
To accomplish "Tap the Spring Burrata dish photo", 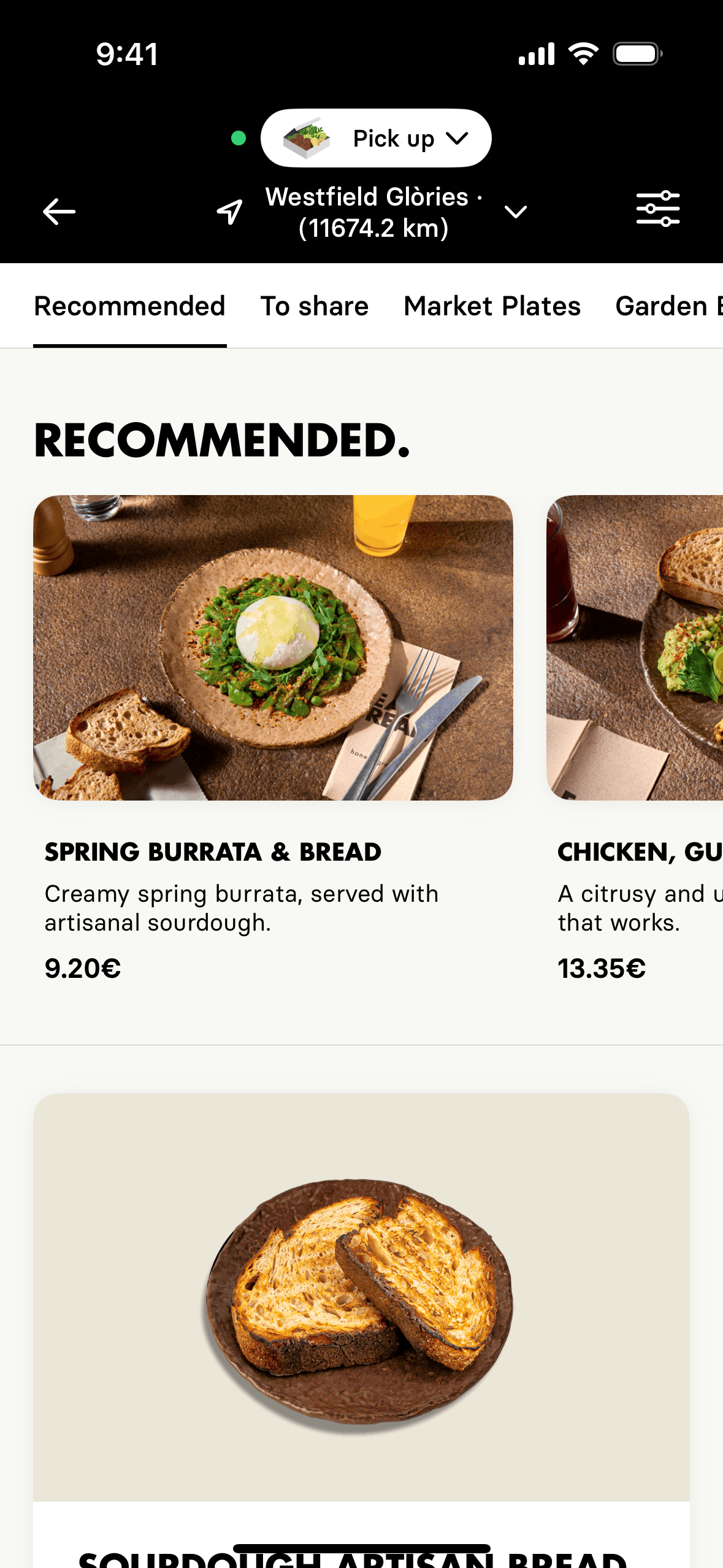I will coord(274,655).
